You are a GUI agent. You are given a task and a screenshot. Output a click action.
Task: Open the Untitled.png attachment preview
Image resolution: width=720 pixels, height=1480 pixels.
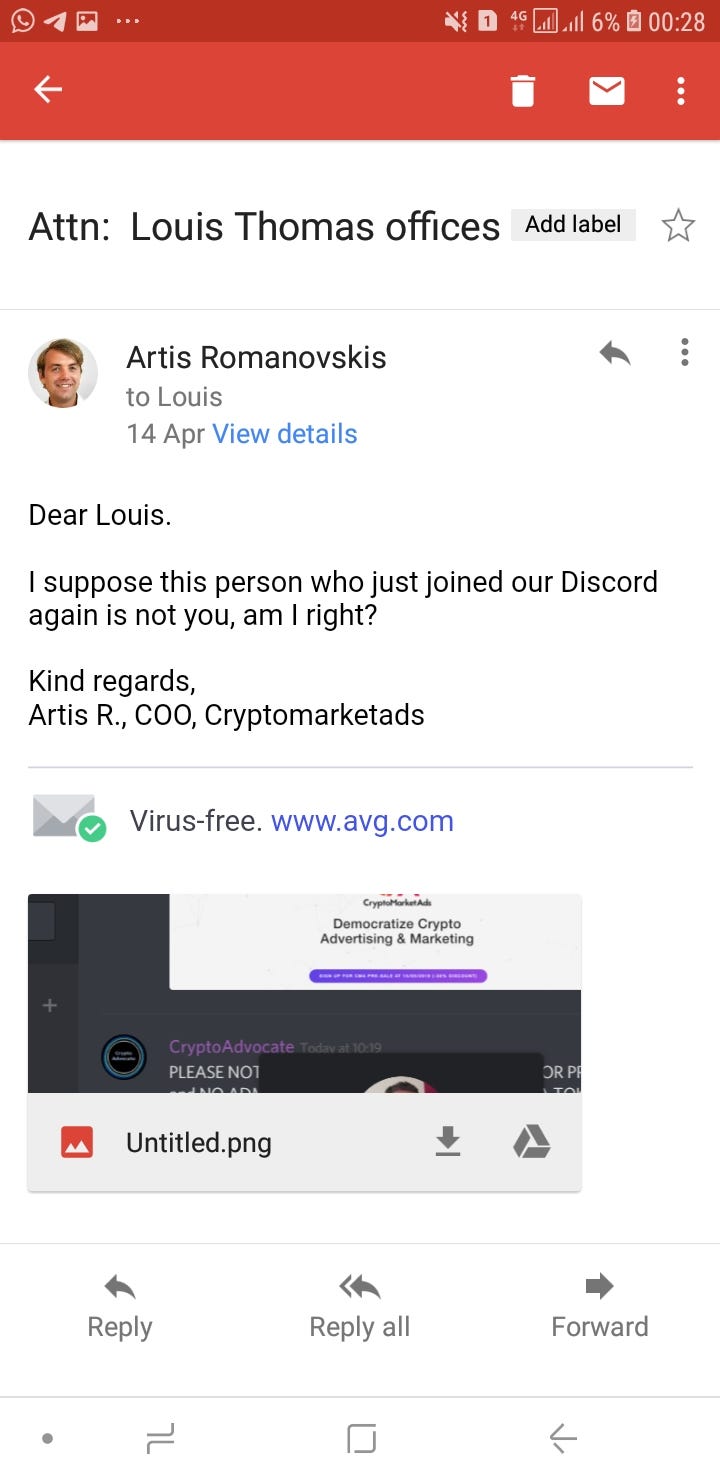tap(304, 994)
